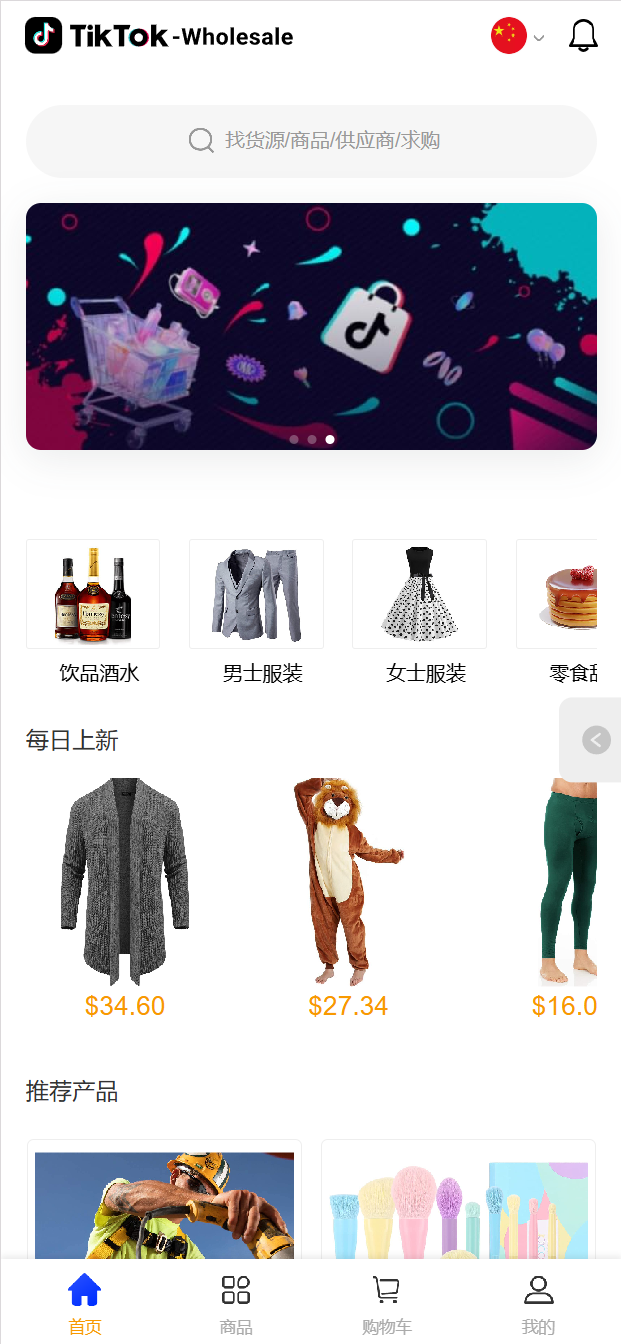View the green leggings product
The width and height of the screenshot is (621, 1344).
[565, 882]
